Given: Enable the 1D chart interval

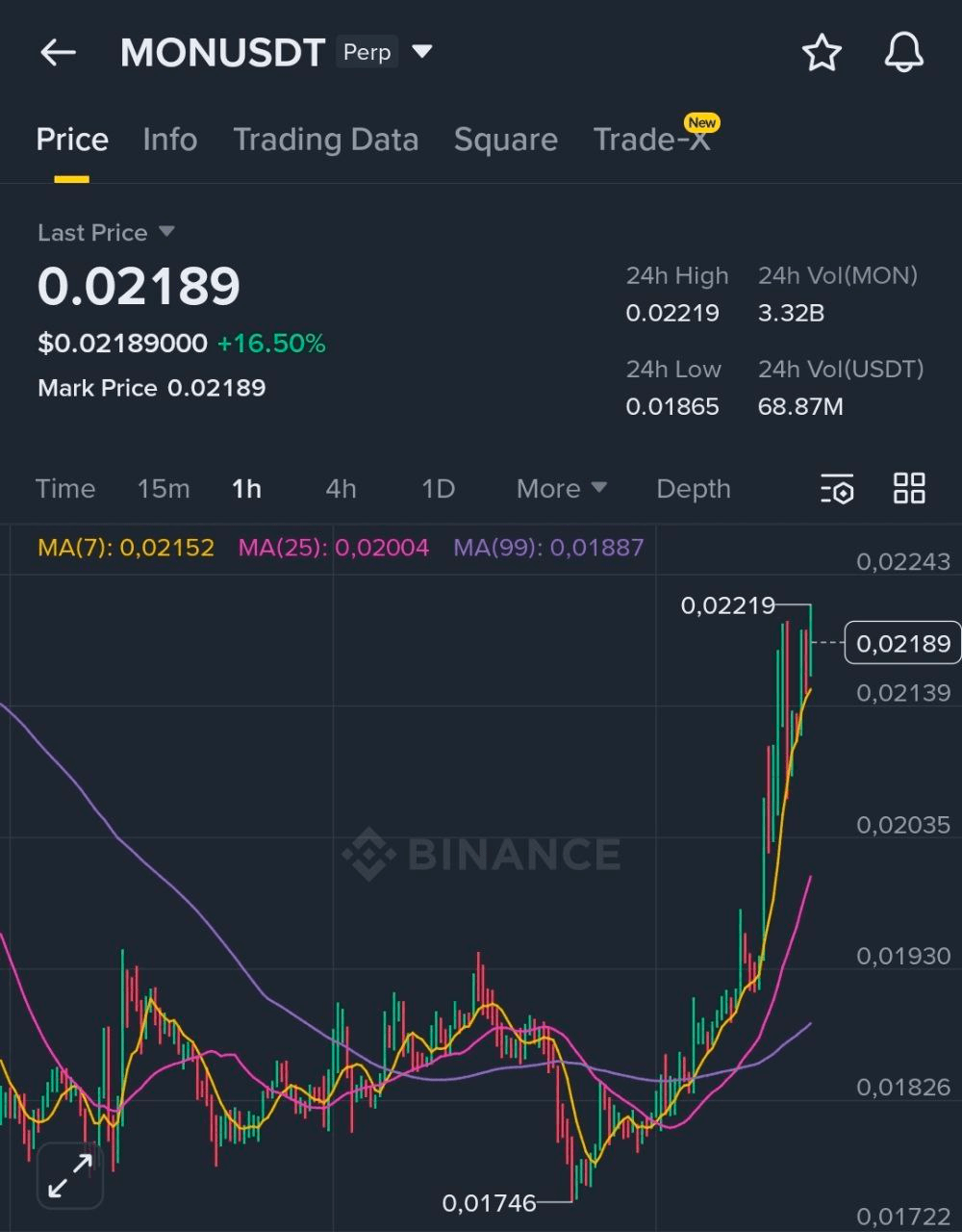Looking at the screenshot, I should point(437,489).
